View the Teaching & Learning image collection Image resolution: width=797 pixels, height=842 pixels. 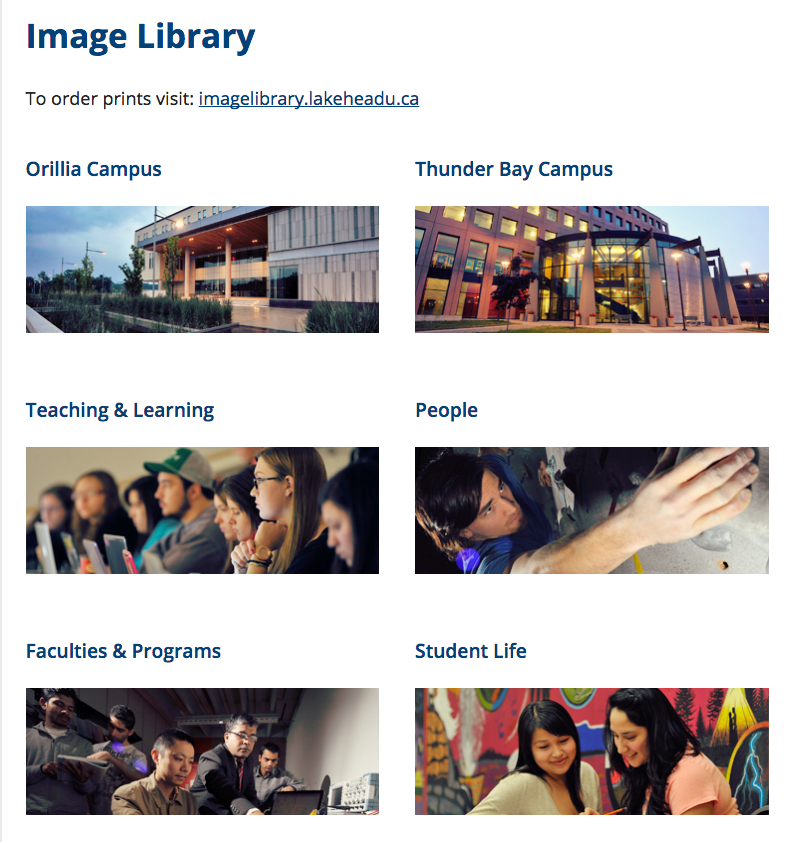tap(202, 510)
